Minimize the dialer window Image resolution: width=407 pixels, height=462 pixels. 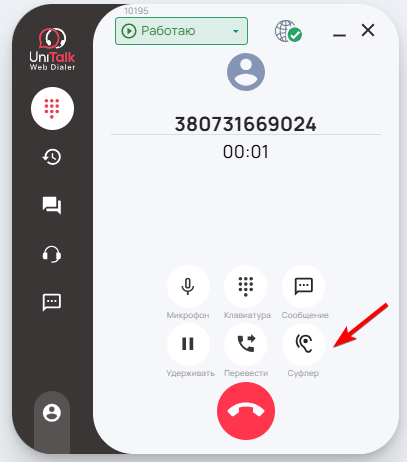339,35
